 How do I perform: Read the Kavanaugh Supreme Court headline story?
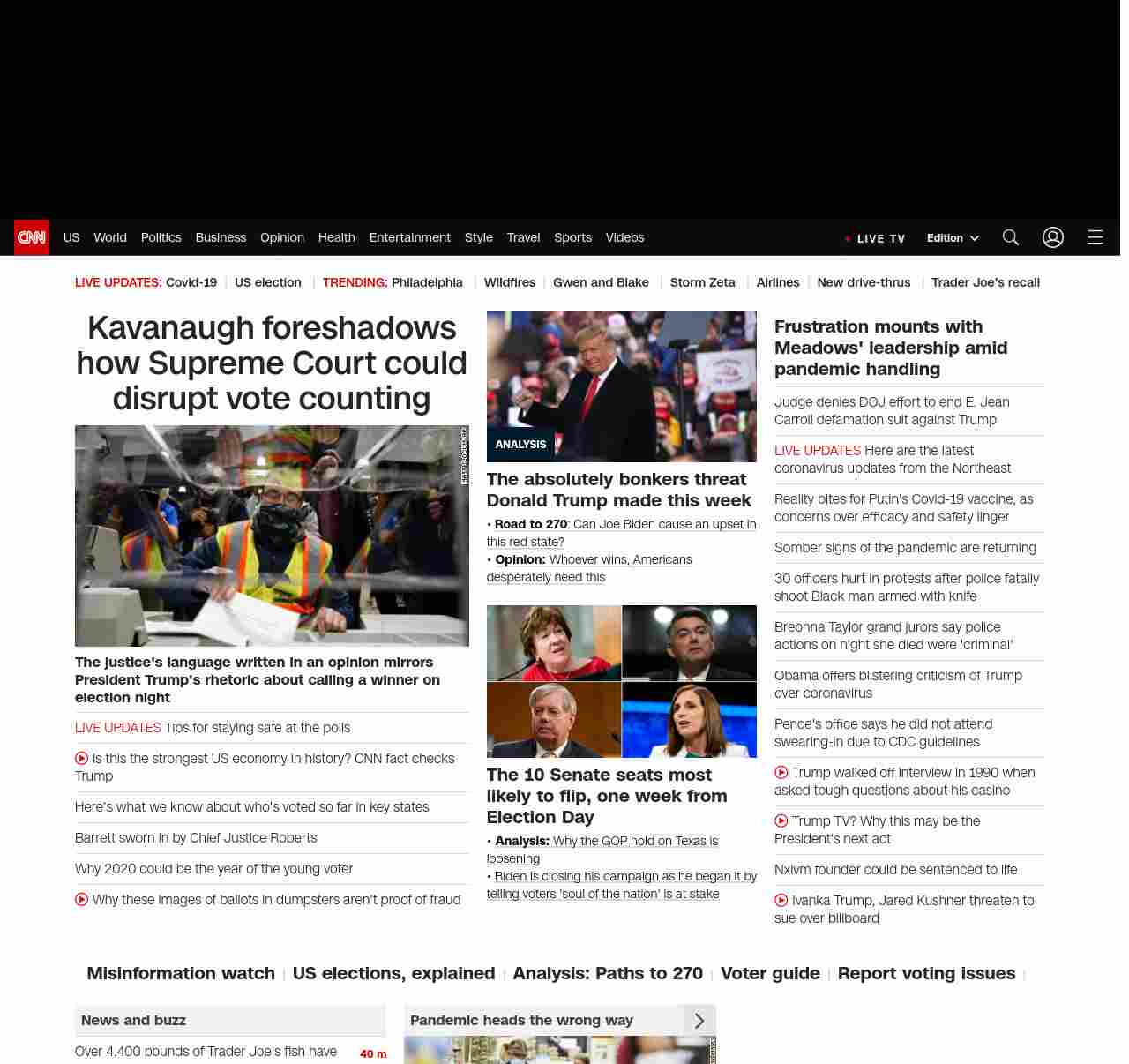click(272, 363)
